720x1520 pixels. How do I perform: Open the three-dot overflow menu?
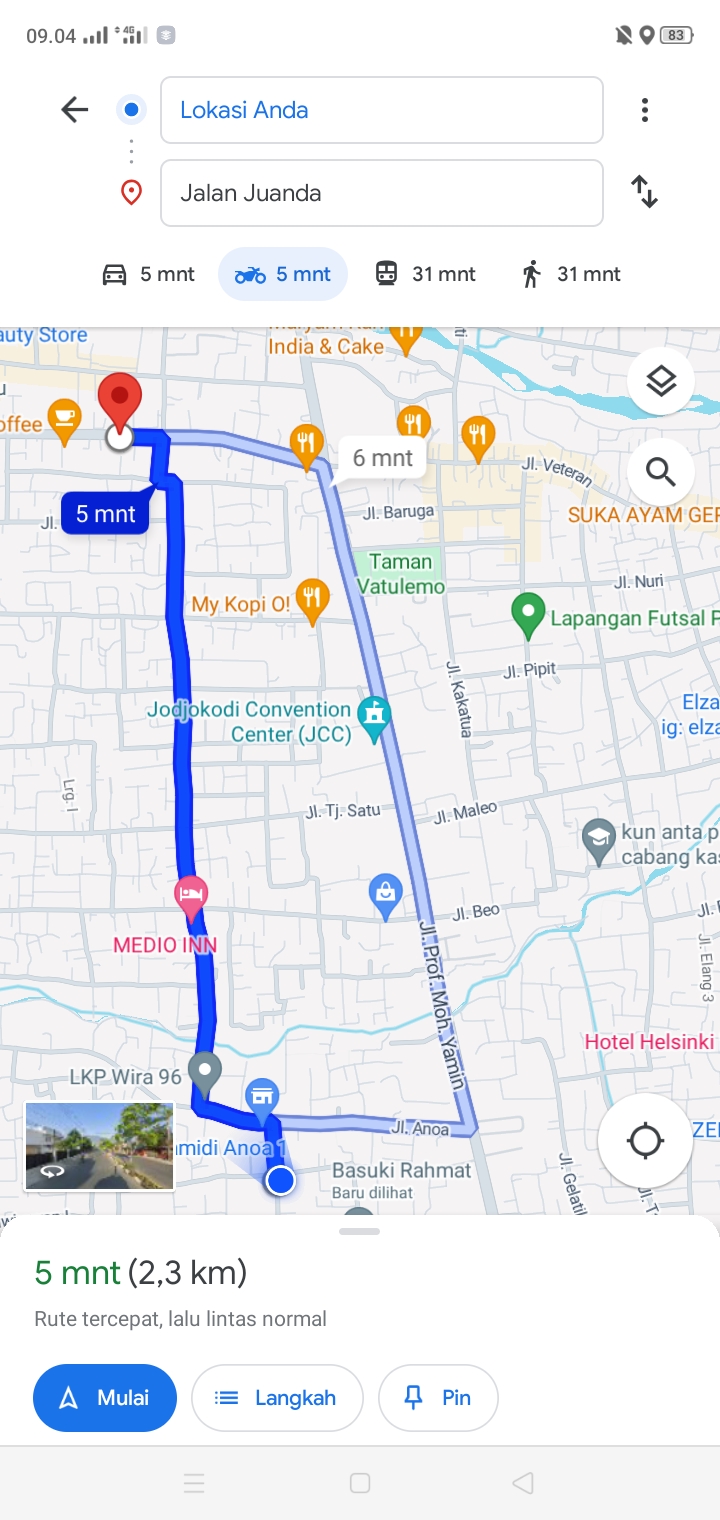(x=645, y=110)
